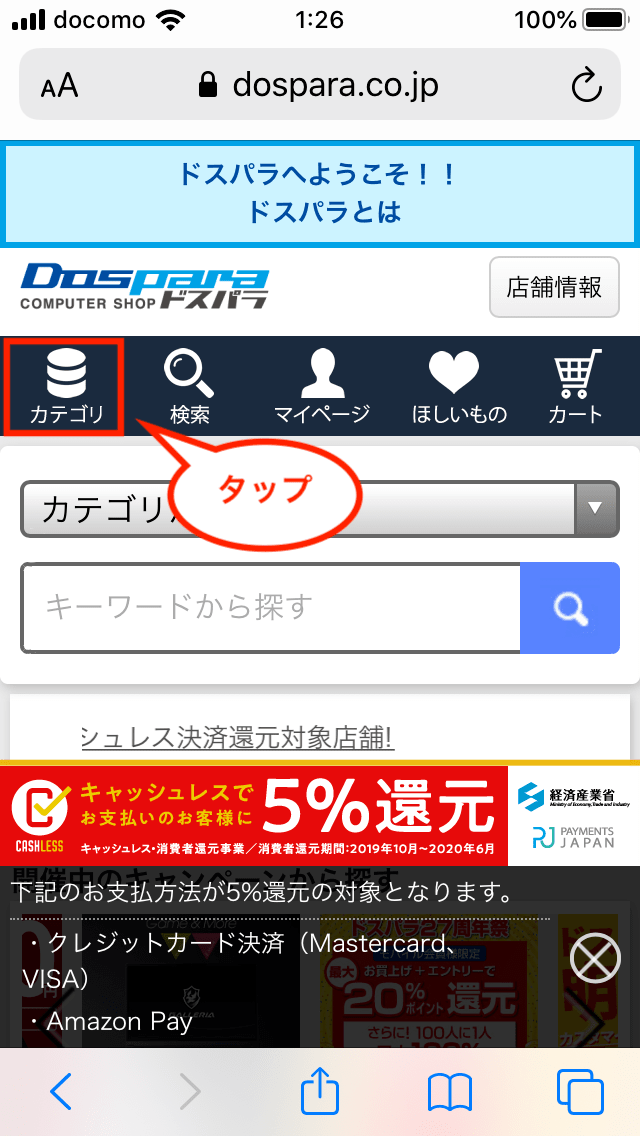Open the ほしいもの wishlist
Screen dimensions: 640x1136
pos(459,387)
